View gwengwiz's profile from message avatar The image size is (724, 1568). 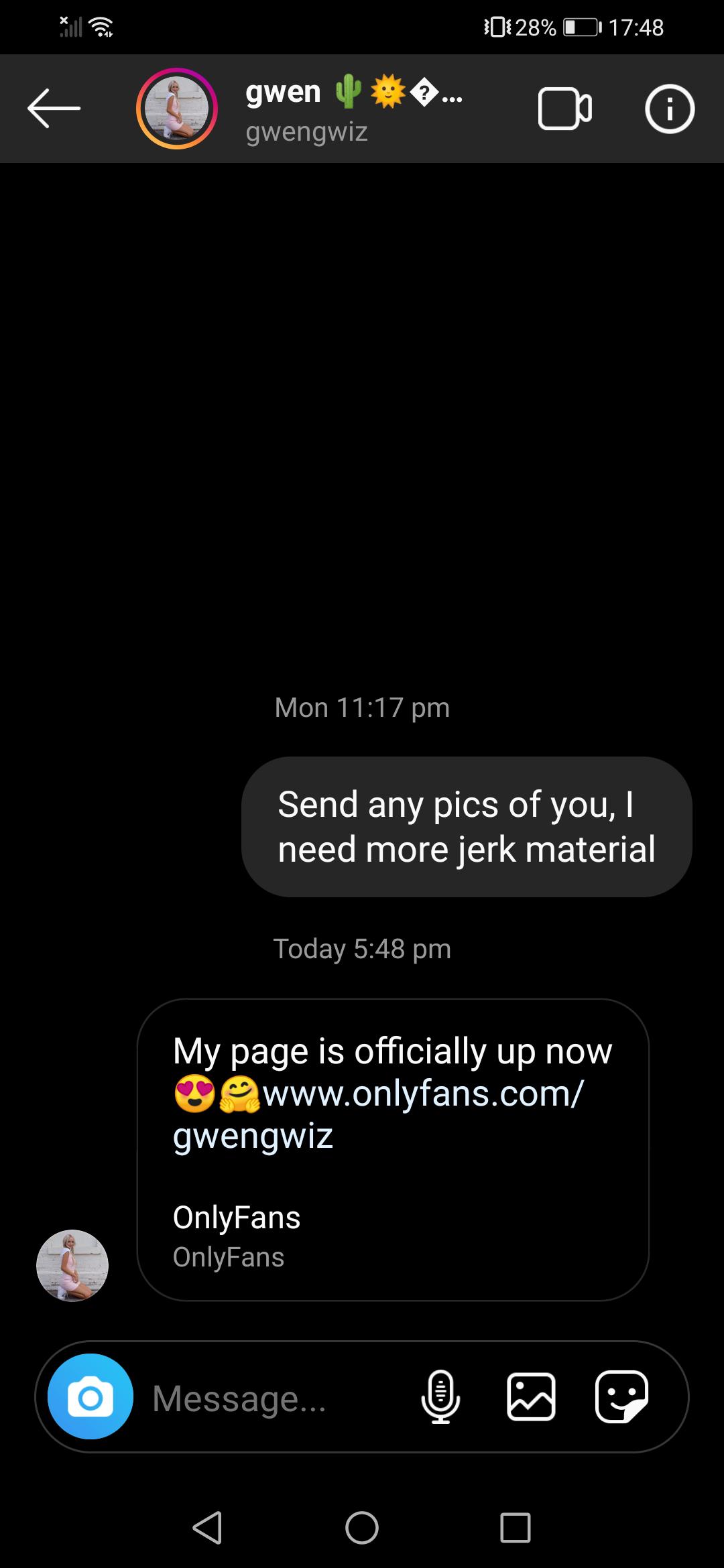(72, 1266)
